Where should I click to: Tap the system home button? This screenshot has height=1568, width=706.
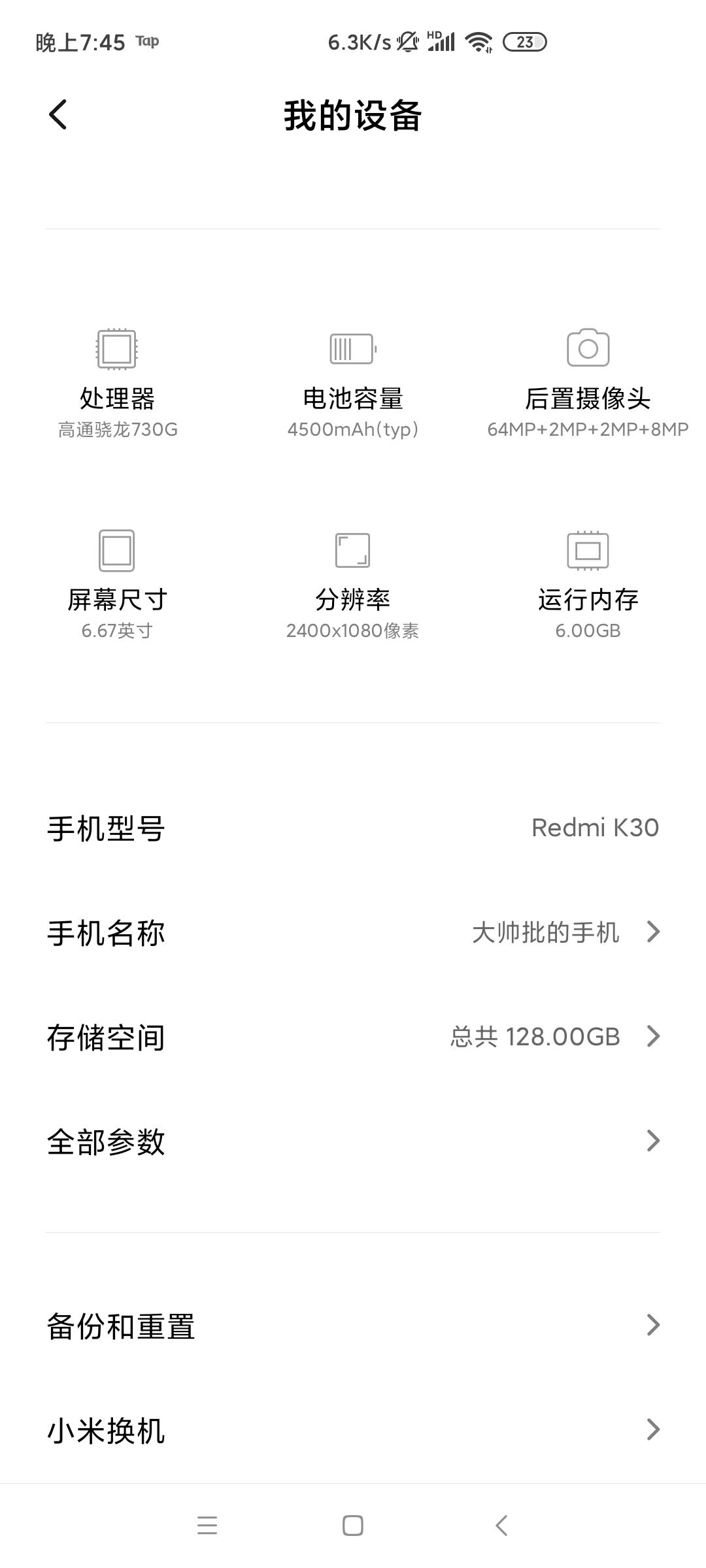tap(353, 1526)
